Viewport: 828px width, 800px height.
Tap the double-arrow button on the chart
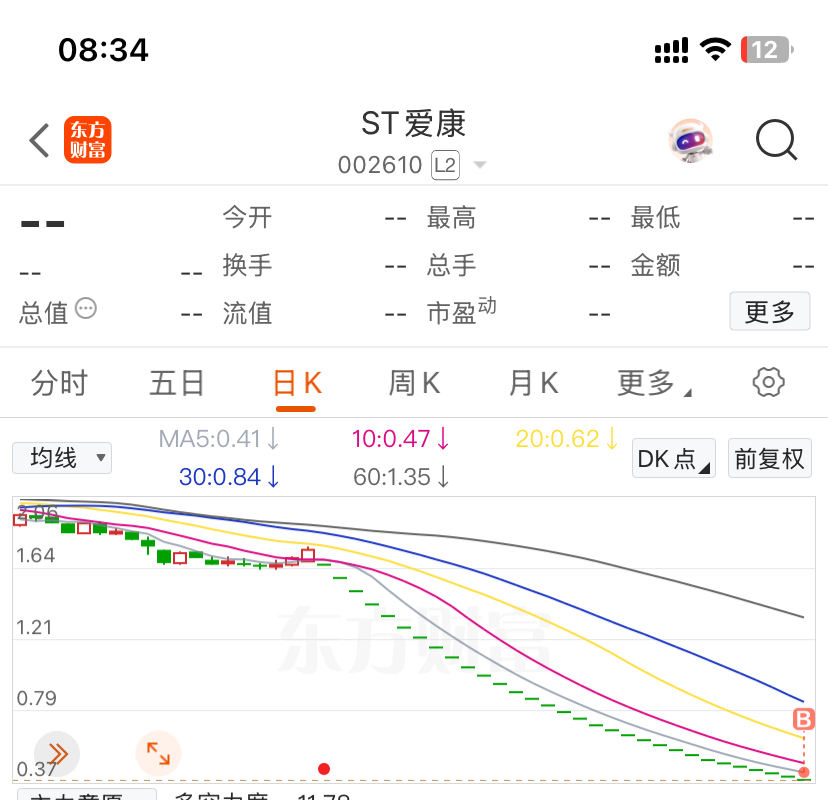[x=57, y=754]
